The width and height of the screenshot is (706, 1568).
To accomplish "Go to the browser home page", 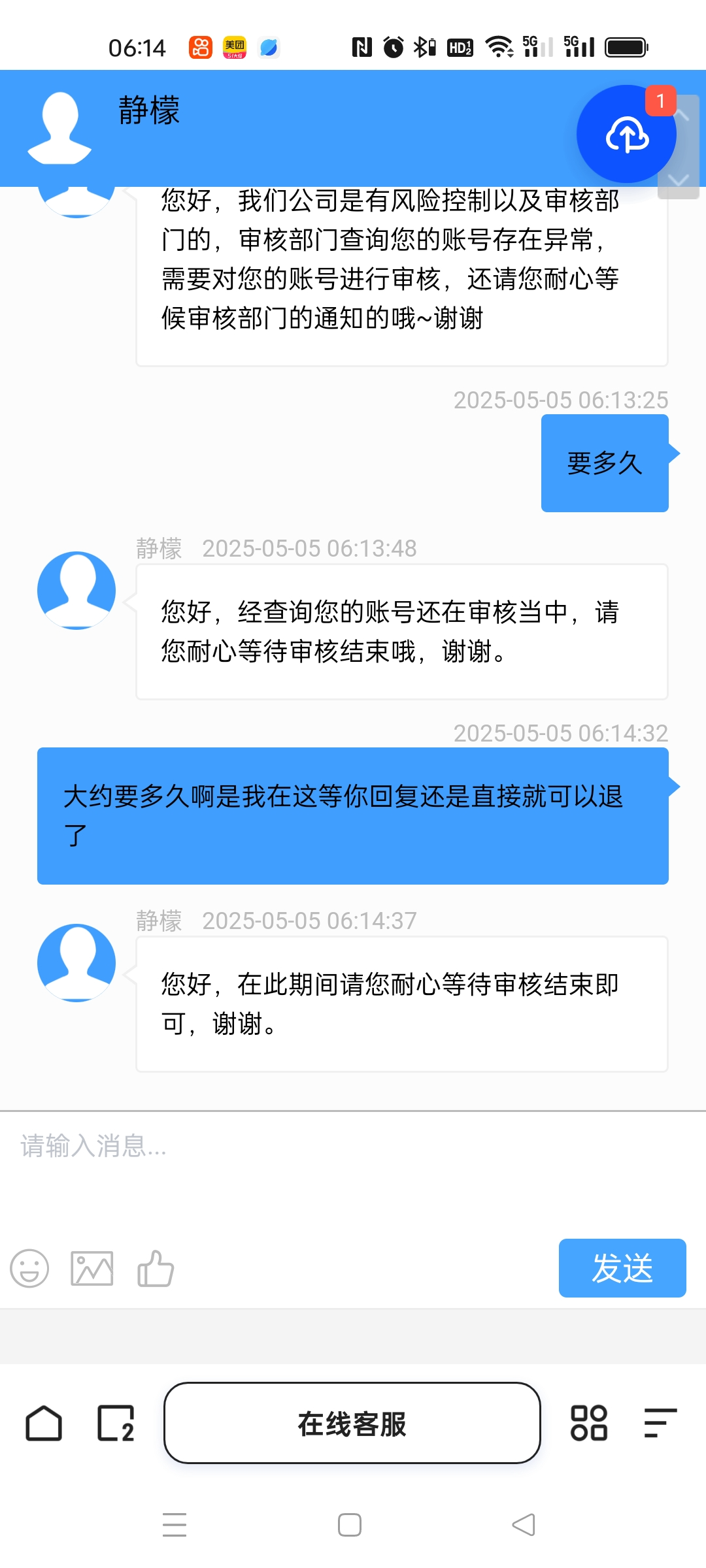I will (44, 1423).
